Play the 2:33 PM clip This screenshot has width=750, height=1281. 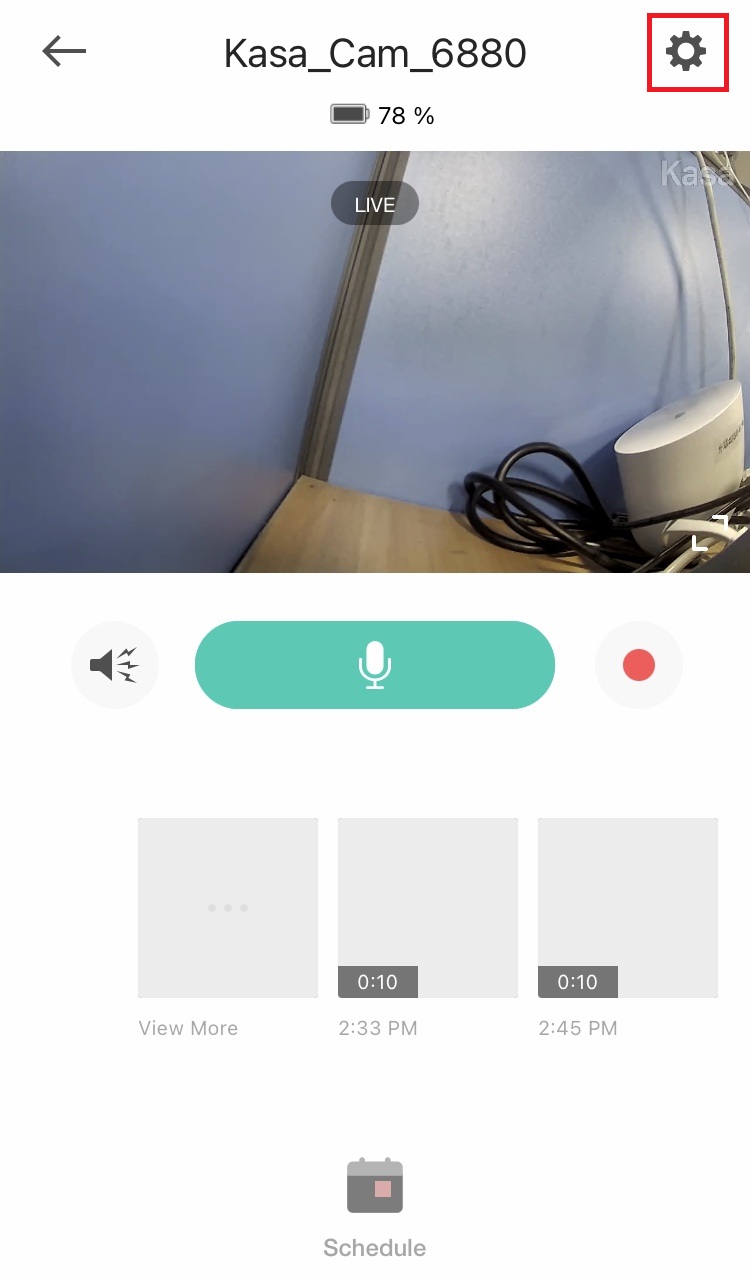click(428, 908)
